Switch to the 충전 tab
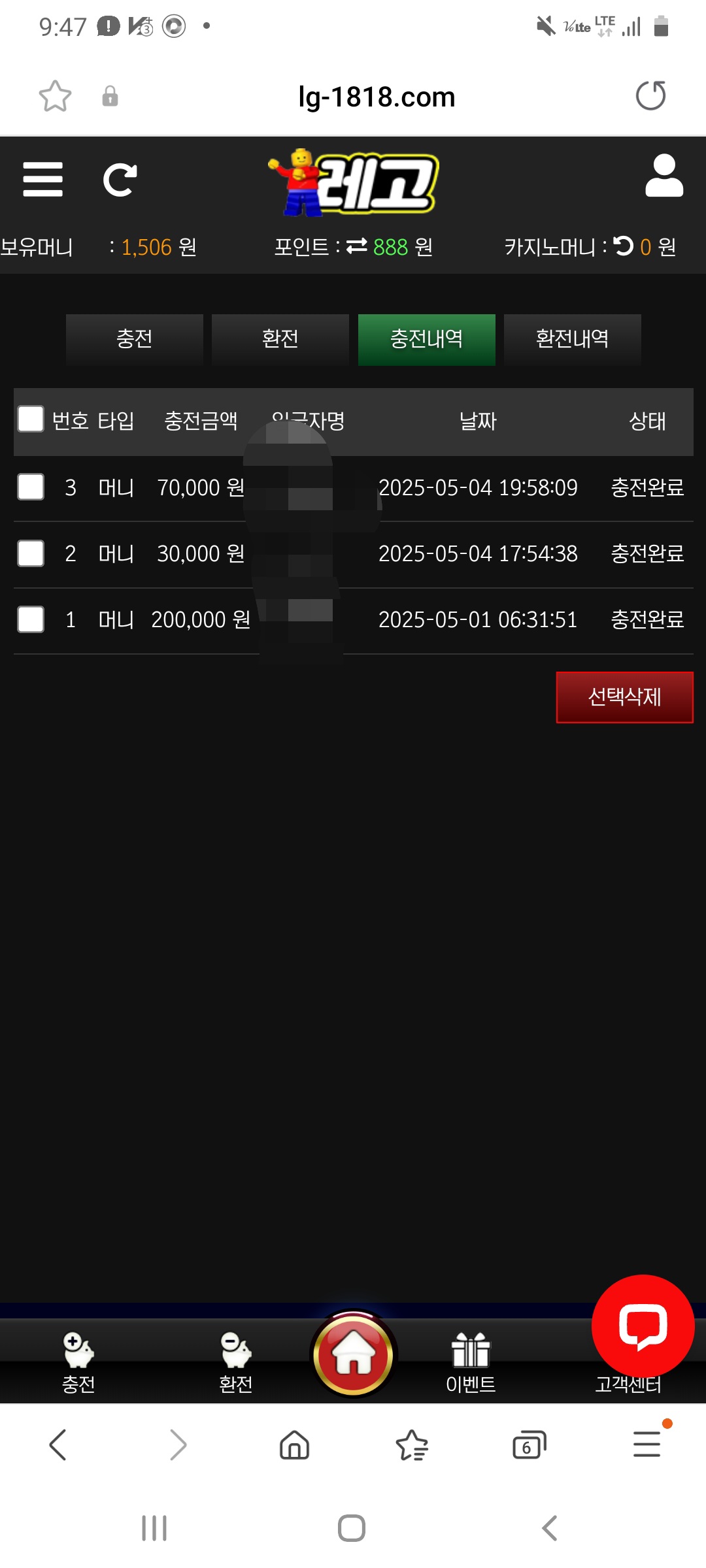Screen dimensions: 706x1568 pos(134,339)
